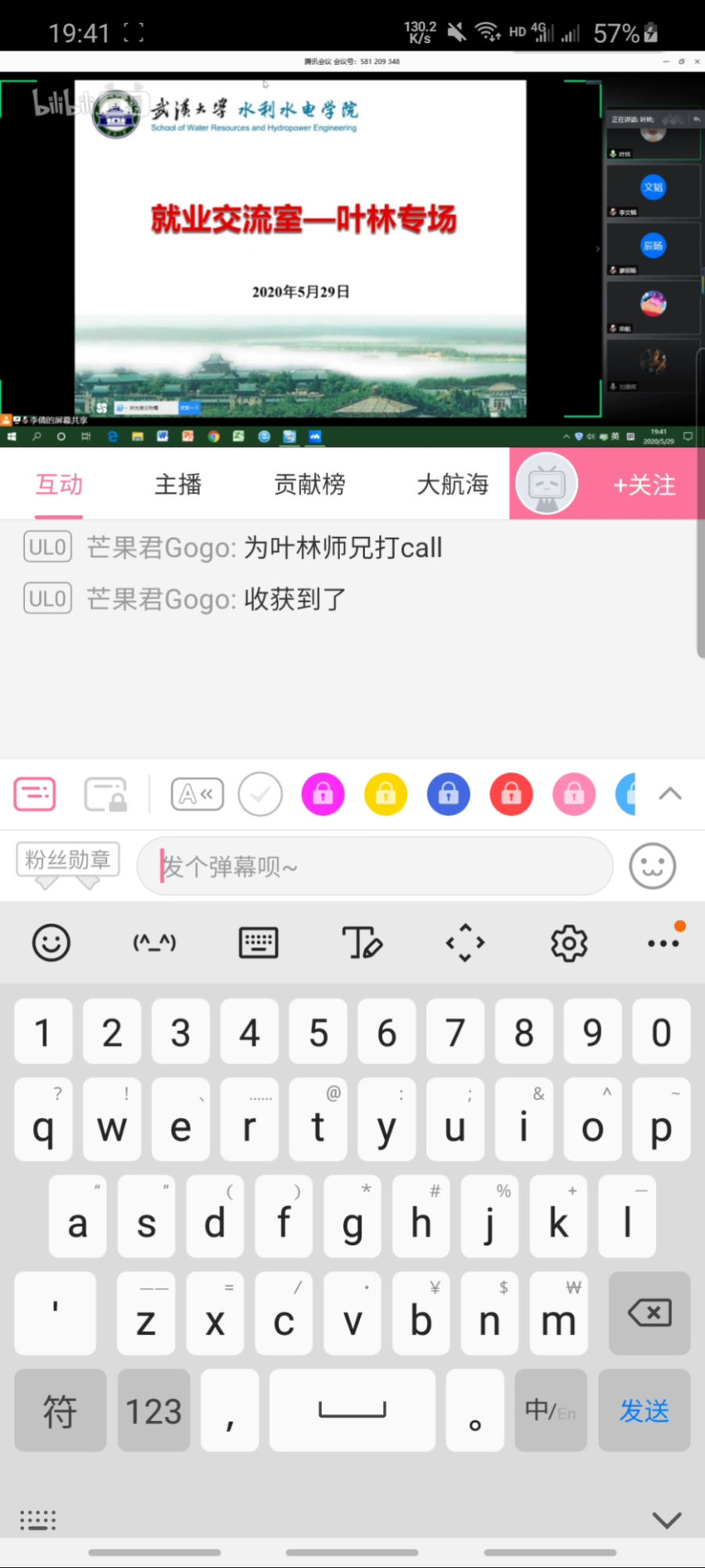This screenshot has width=705, height=1568.
Task: Open keyboard settings gear
Action: 569,943
